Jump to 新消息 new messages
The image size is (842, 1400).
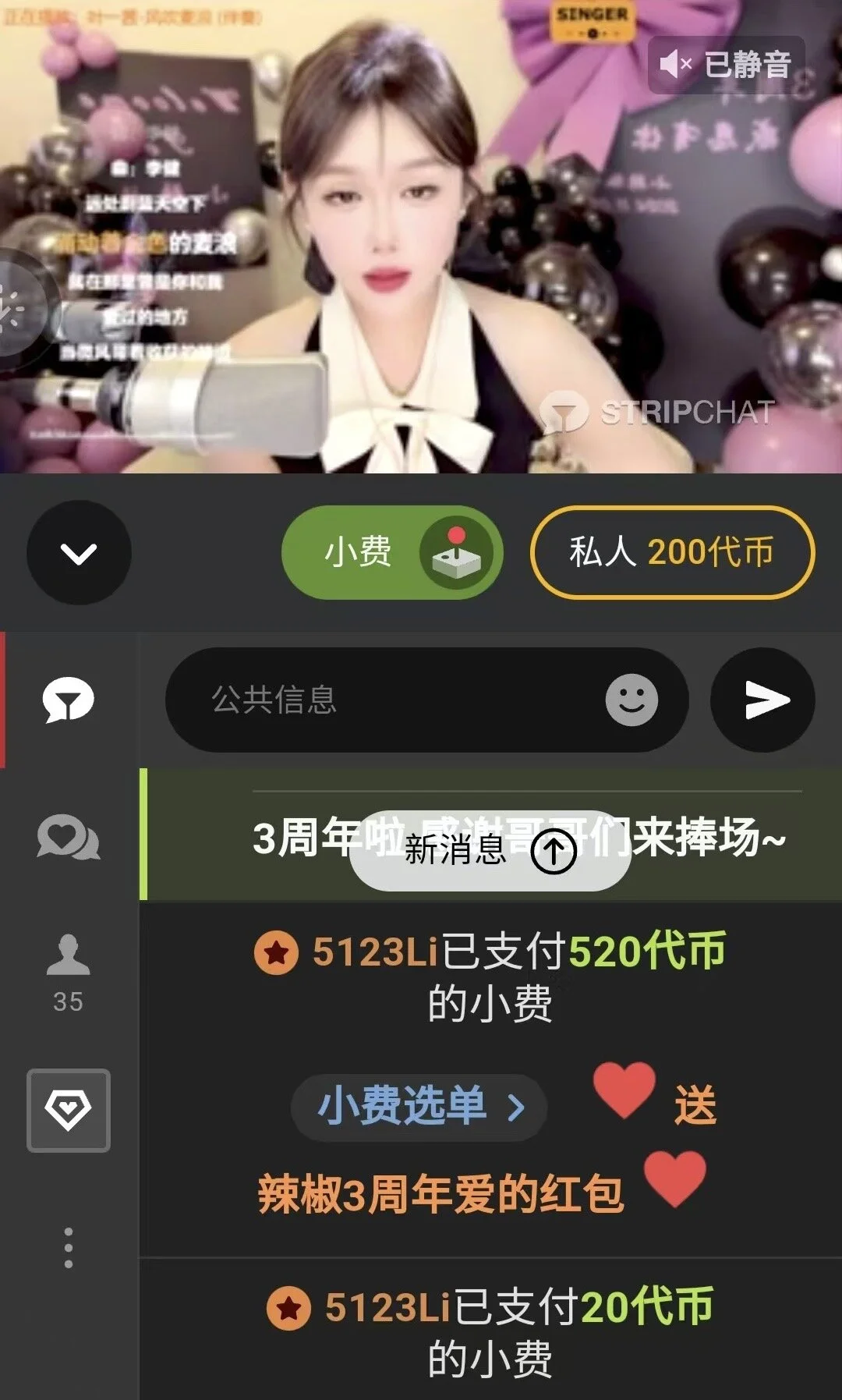coord(490,850)
